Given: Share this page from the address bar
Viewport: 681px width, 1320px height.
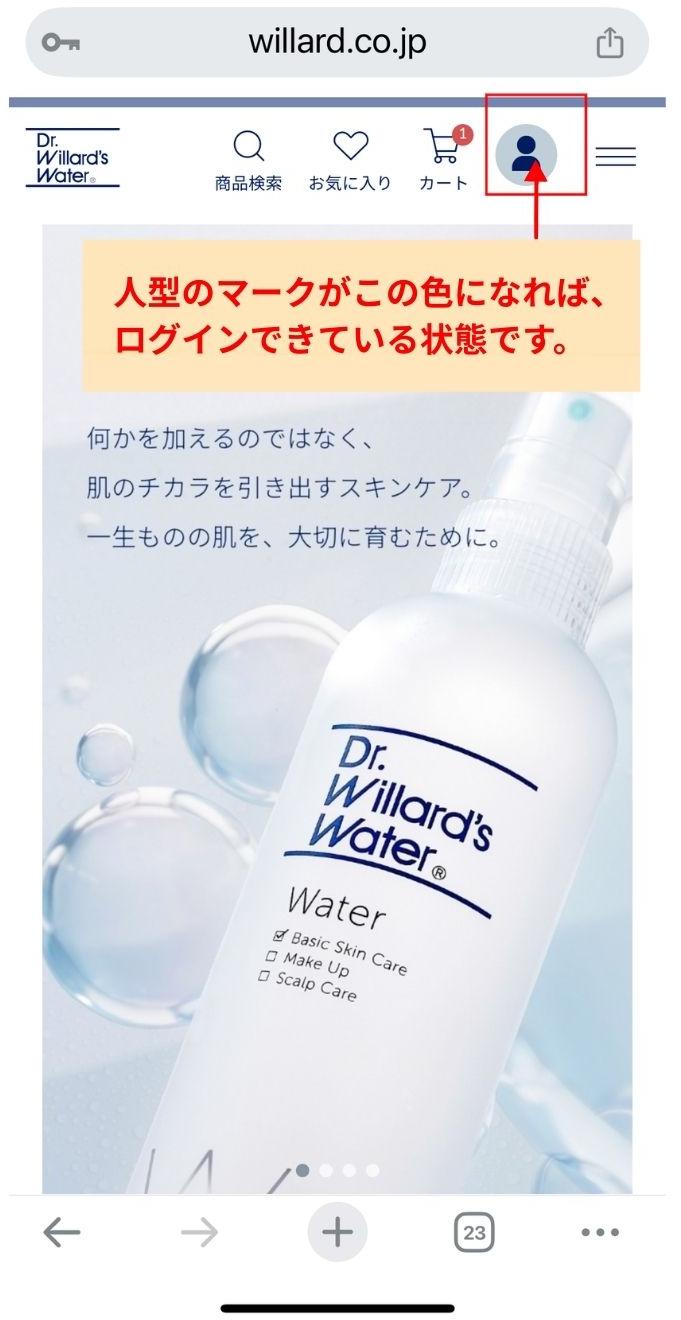Looking at the screenshot, I should coord(609,43).
